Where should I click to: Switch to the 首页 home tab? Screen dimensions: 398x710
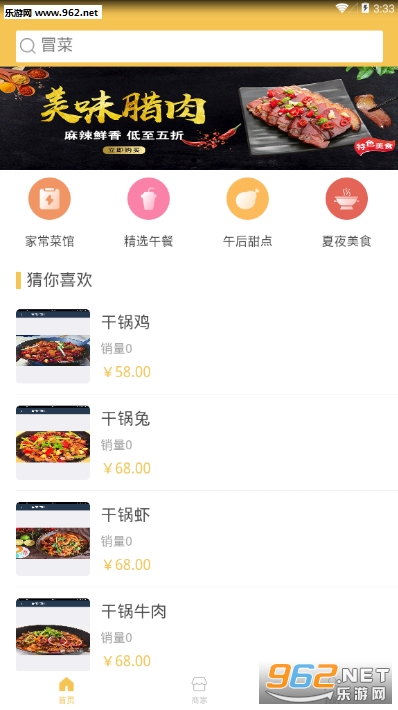(67, 690)
